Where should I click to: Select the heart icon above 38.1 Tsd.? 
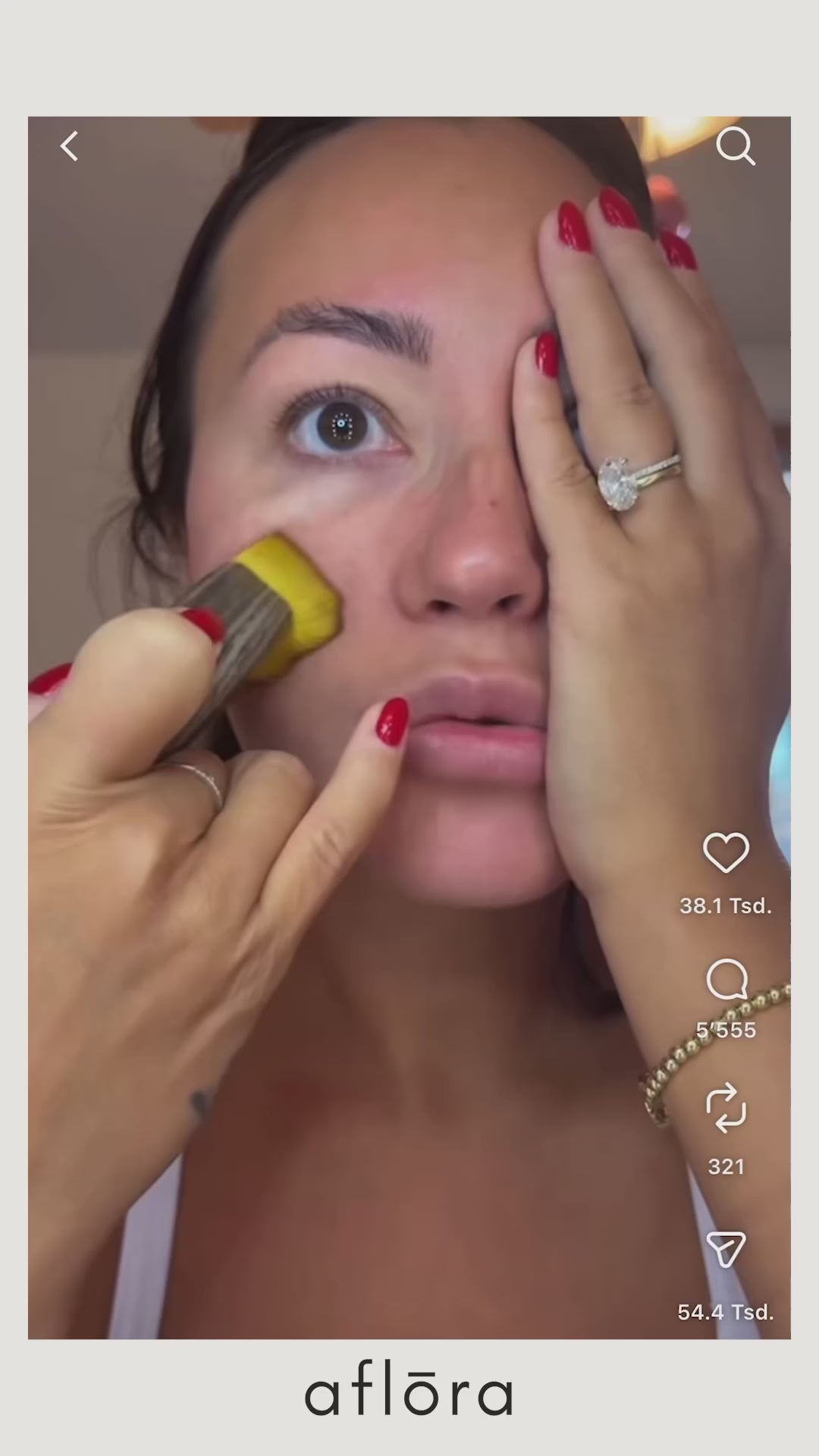tap(726, 853)
